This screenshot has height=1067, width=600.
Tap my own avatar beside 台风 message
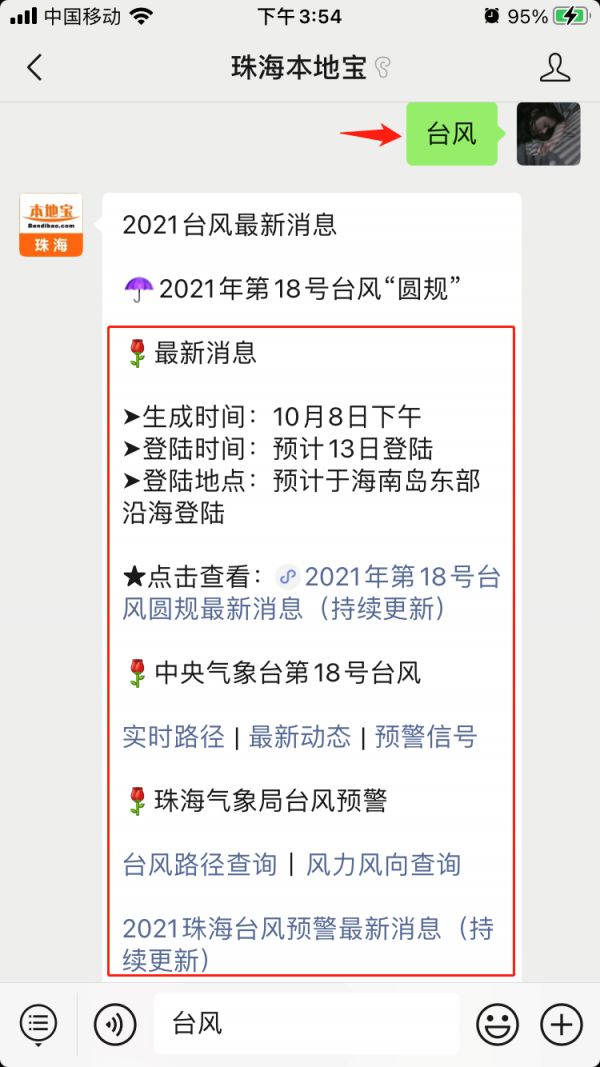[x=548, y=134]
